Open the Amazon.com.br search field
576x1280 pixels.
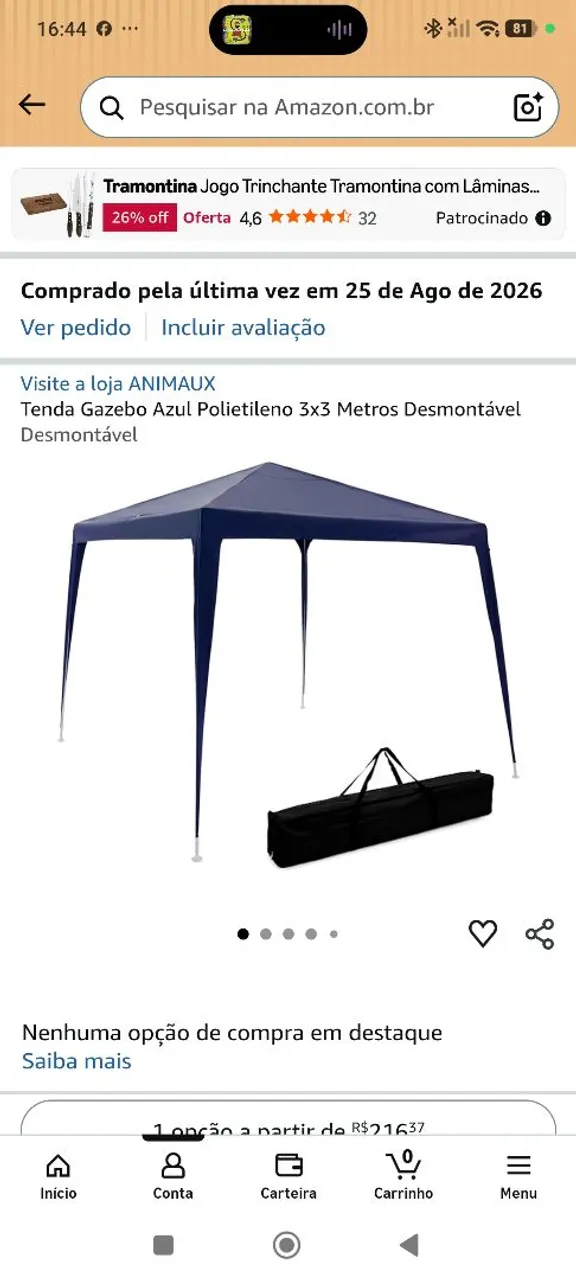pyautogui.click(x=300, y=107)
